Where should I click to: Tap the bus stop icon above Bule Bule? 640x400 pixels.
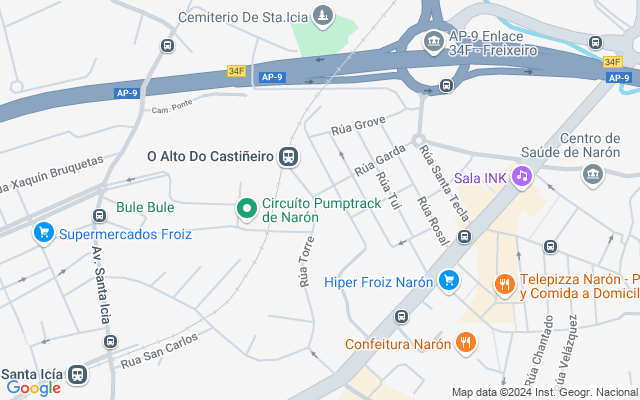pyautogui.click(x=99, y=215)
